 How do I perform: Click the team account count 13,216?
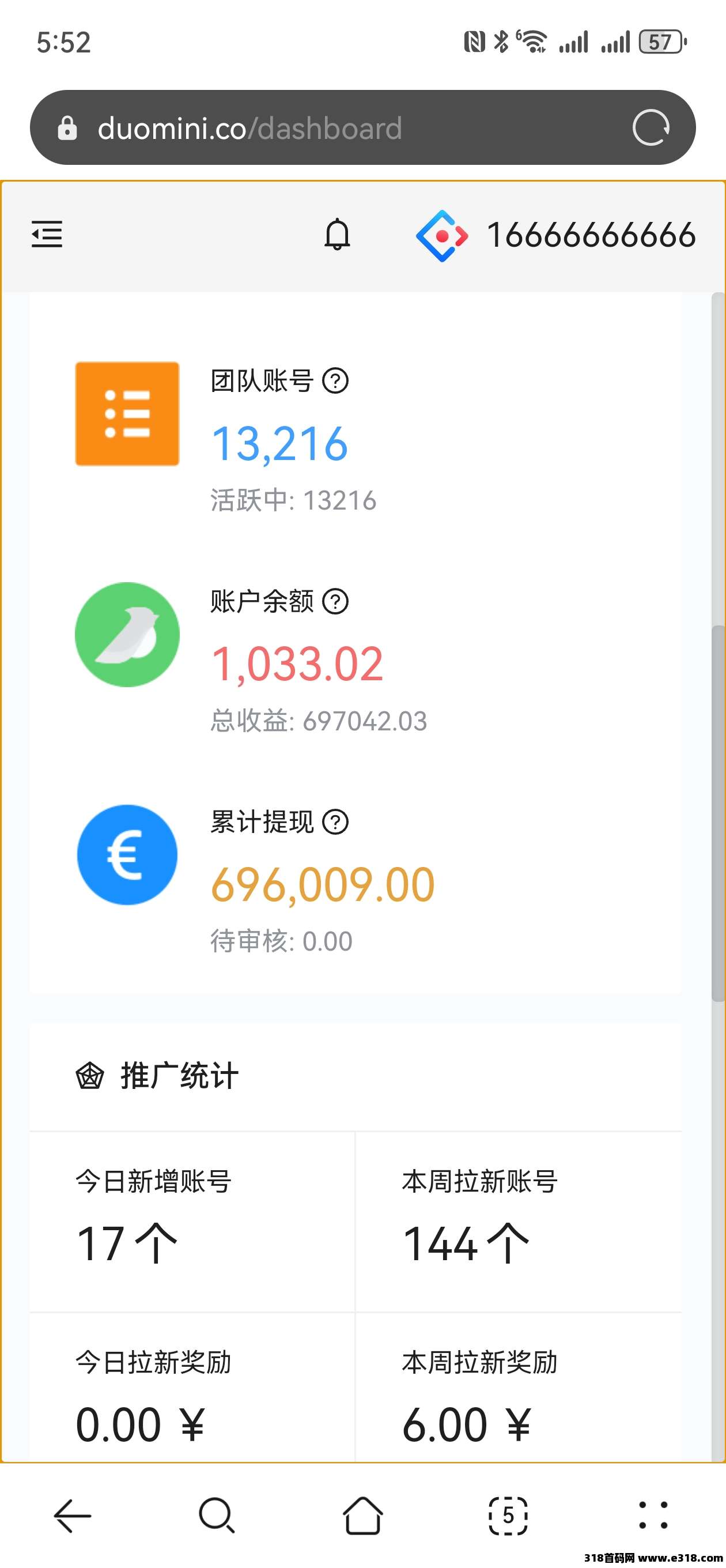279,444
